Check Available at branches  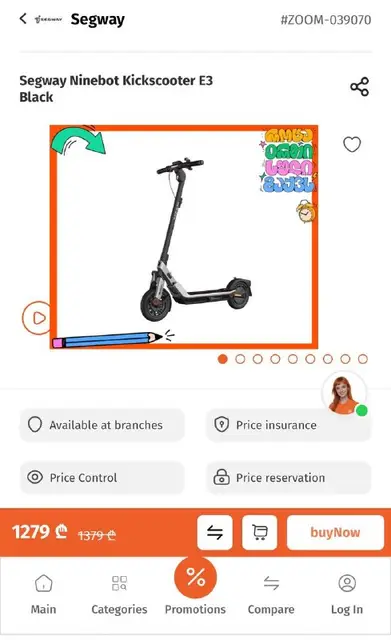102,425
